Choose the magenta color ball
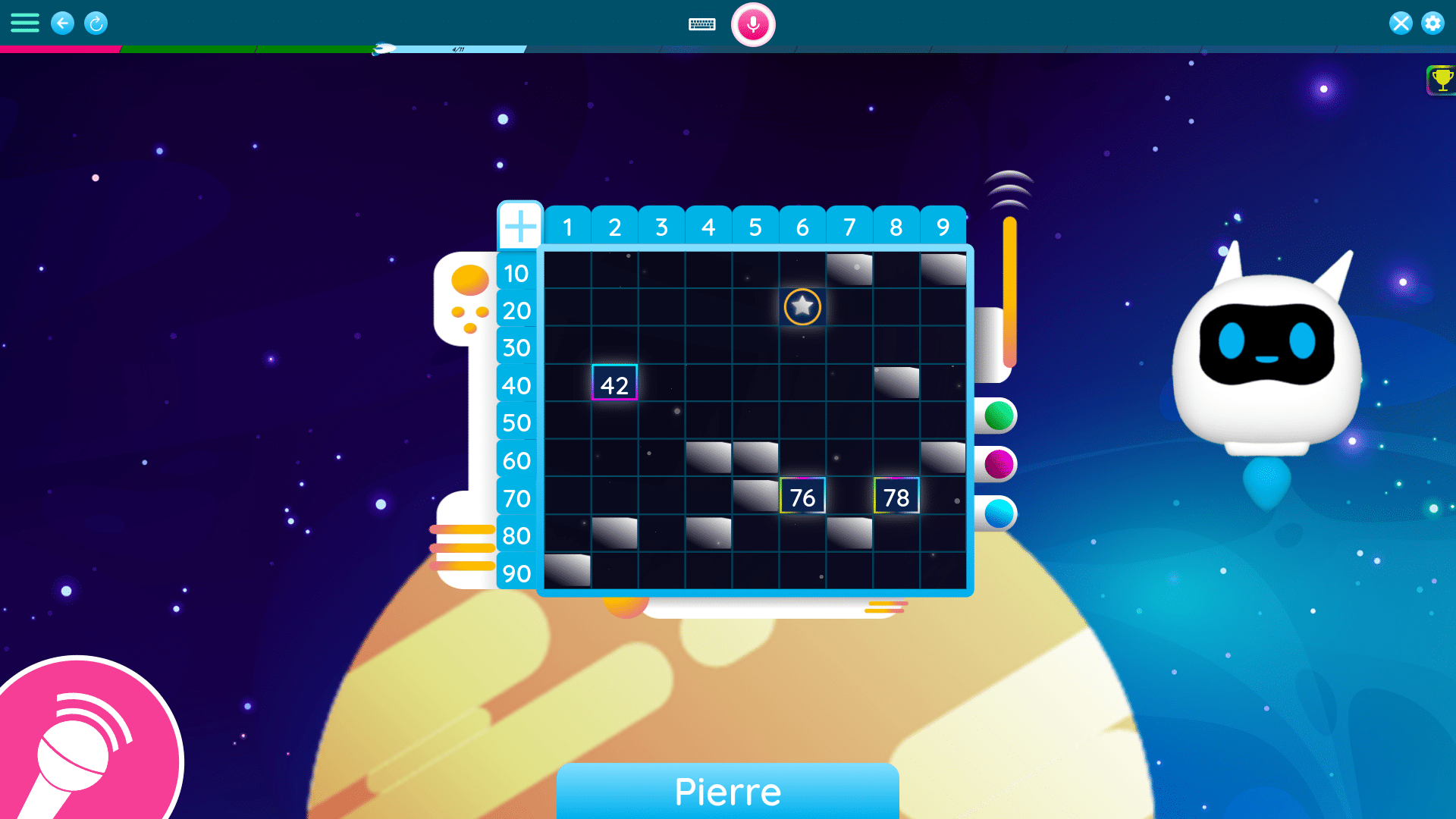Viewport: 1456px width, 819px height. (x=999, y=464)
